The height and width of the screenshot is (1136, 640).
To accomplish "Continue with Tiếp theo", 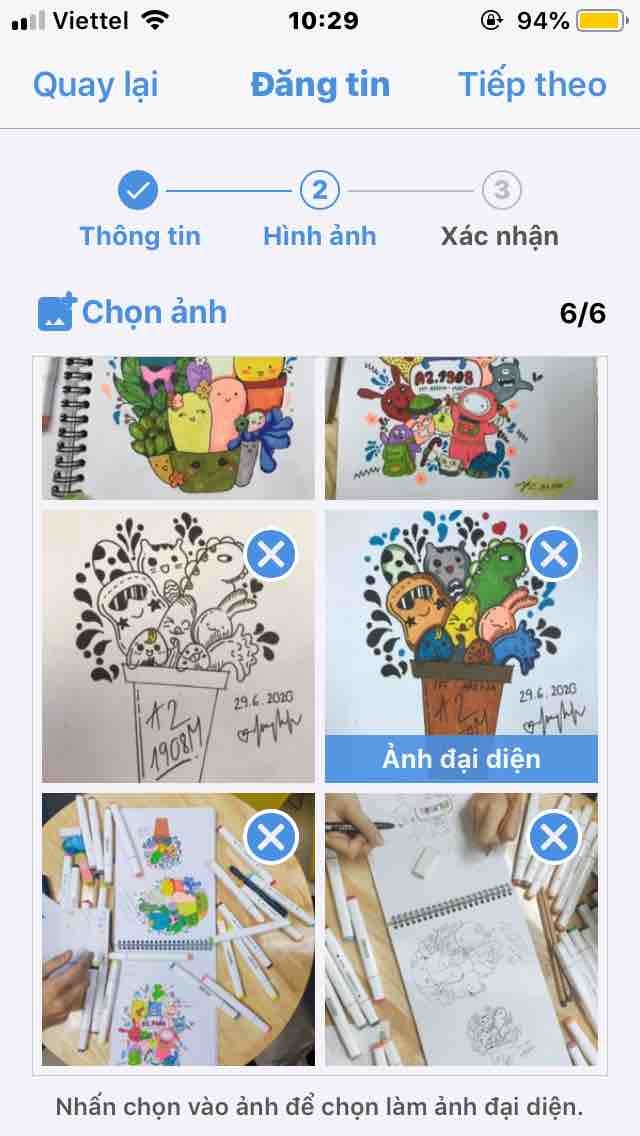I will tap(532, 85).
